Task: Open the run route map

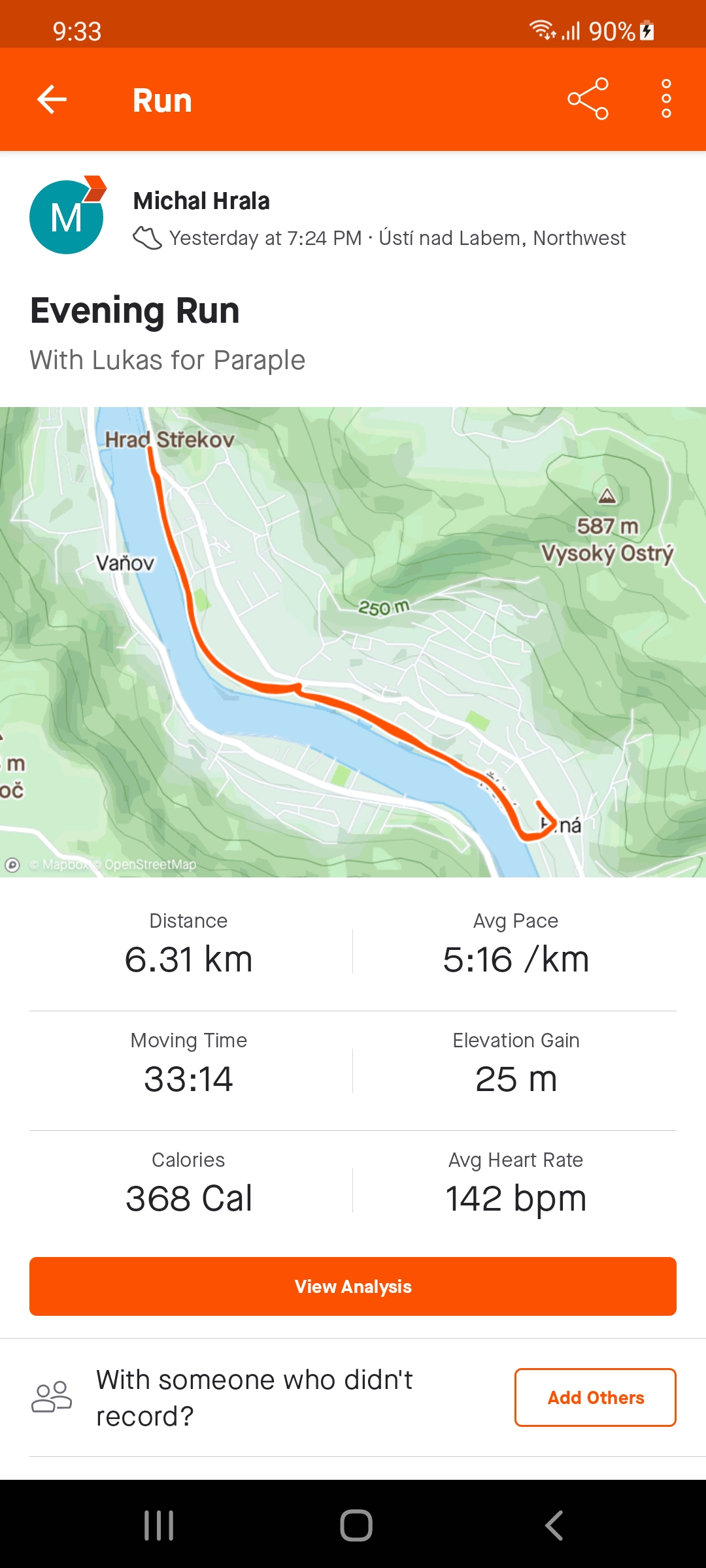Action: (x=353, y=642)
